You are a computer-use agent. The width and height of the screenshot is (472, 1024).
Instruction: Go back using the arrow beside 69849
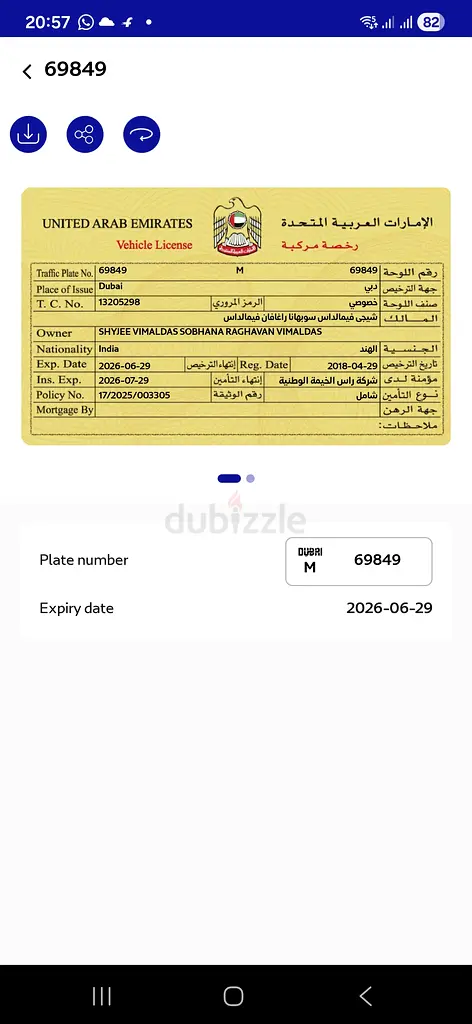tap(27, 71)
